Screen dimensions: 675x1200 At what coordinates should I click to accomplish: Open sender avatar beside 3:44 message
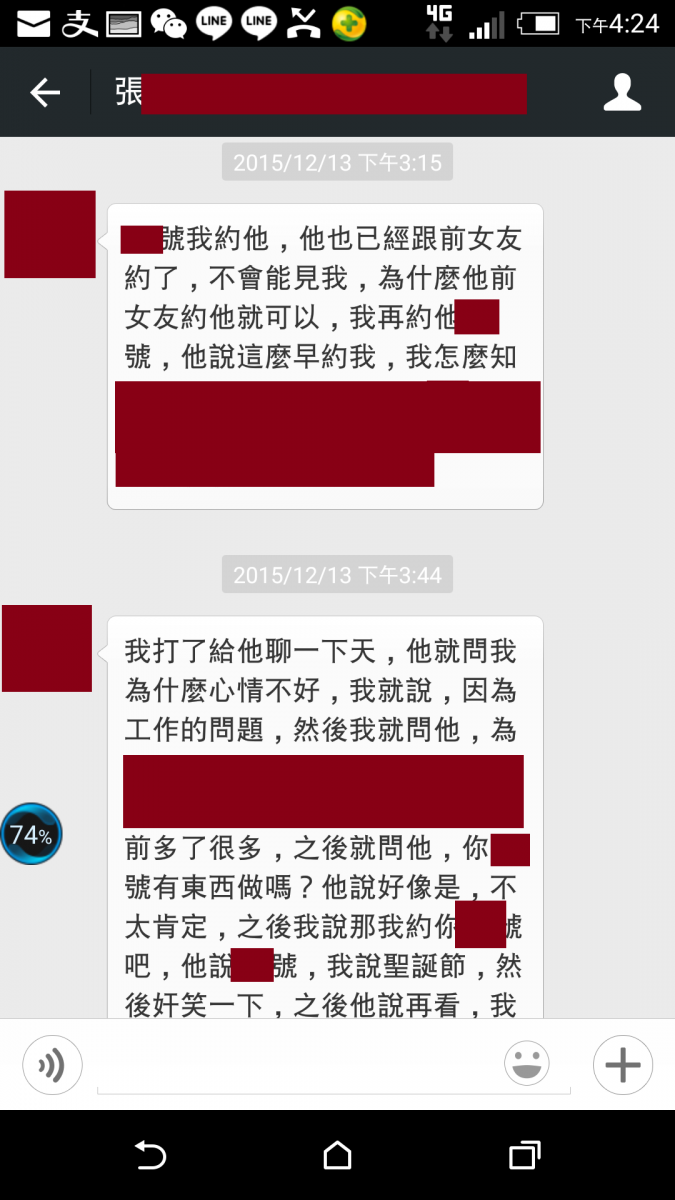47,648
